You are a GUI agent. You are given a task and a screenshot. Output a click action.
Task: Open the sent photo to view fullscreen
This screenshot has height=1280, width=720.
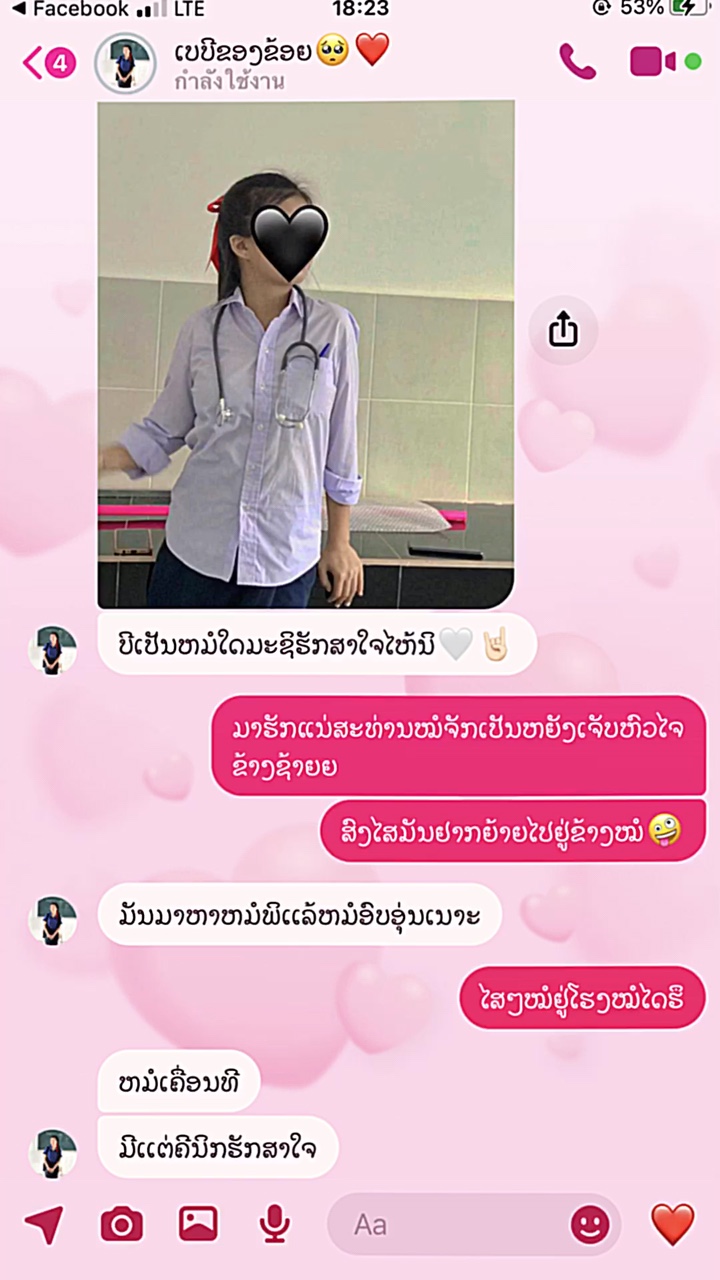pos(305,355)
